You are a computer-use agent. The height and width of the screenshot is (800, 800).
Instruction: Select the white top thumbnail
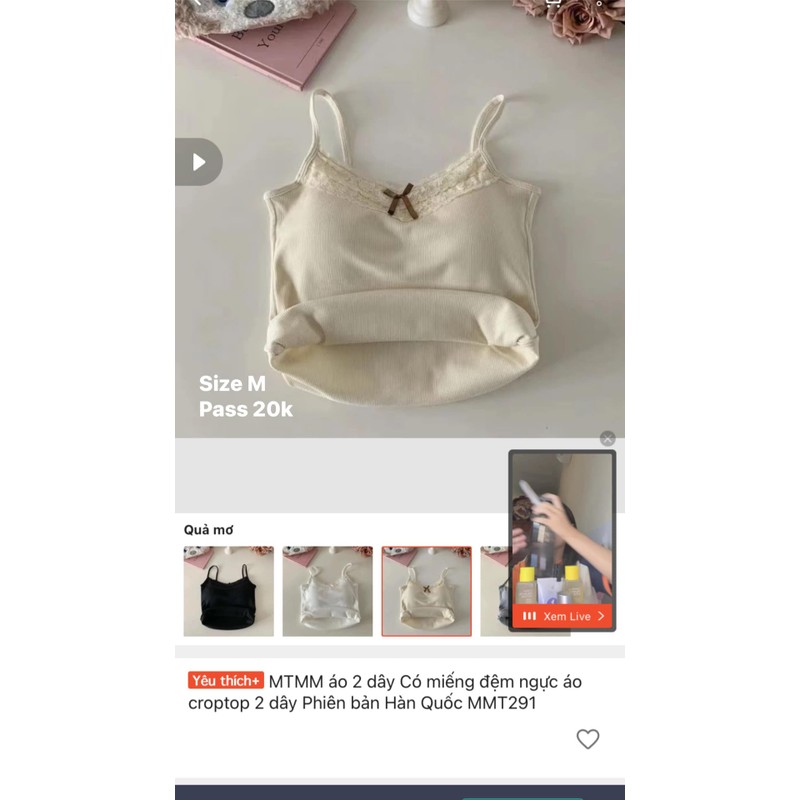[x=327, y=591]
